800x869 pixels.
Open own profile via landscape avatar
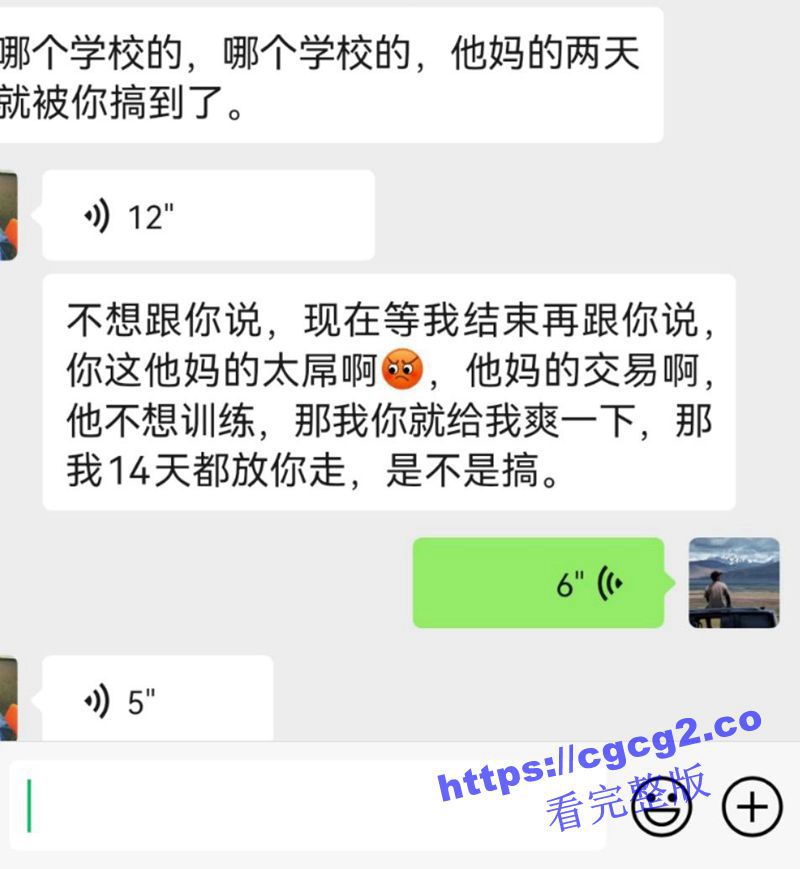(x=733, y=583)
